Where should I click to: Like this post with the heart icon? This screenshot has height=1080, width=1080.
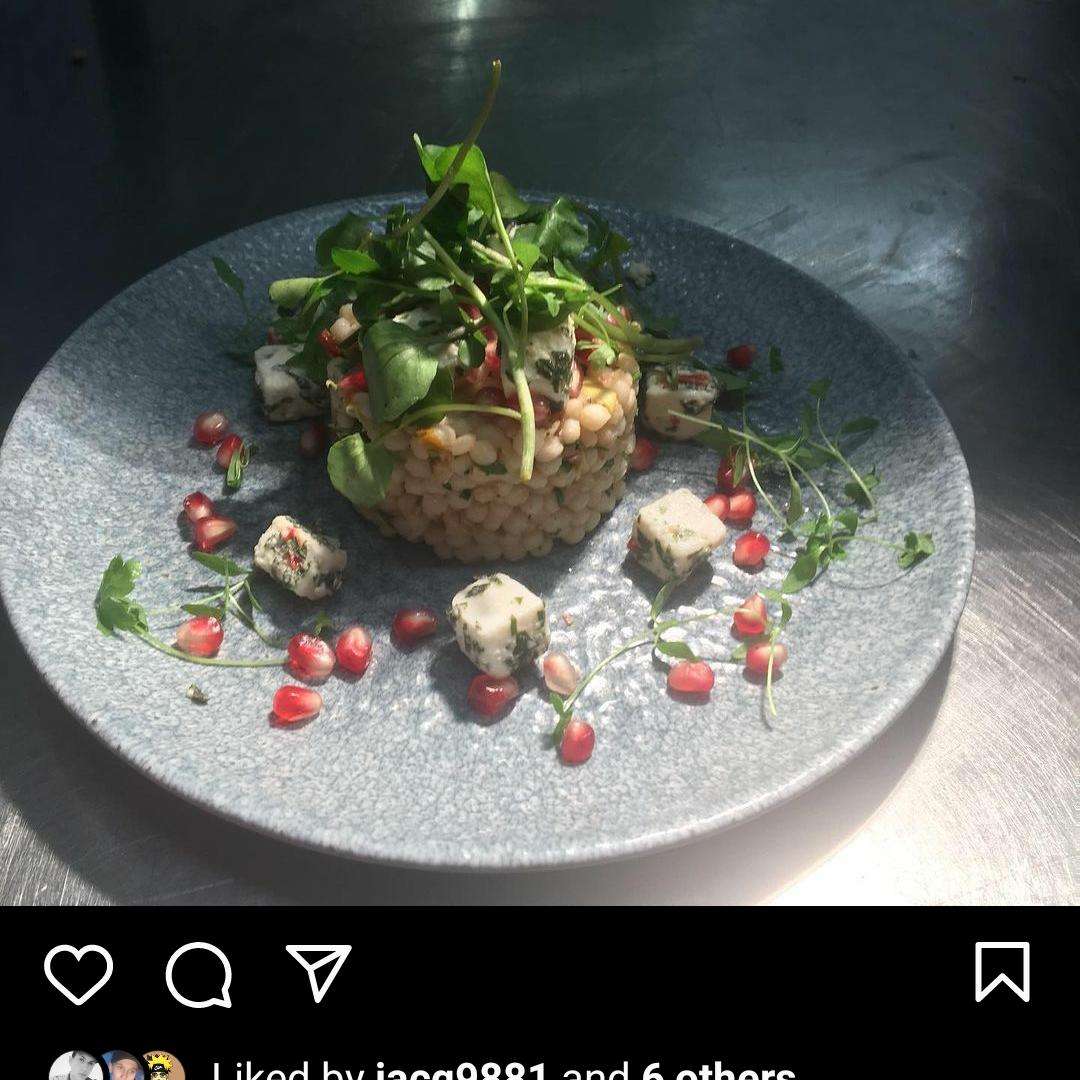pyautogui.click(x=78, y=973)
